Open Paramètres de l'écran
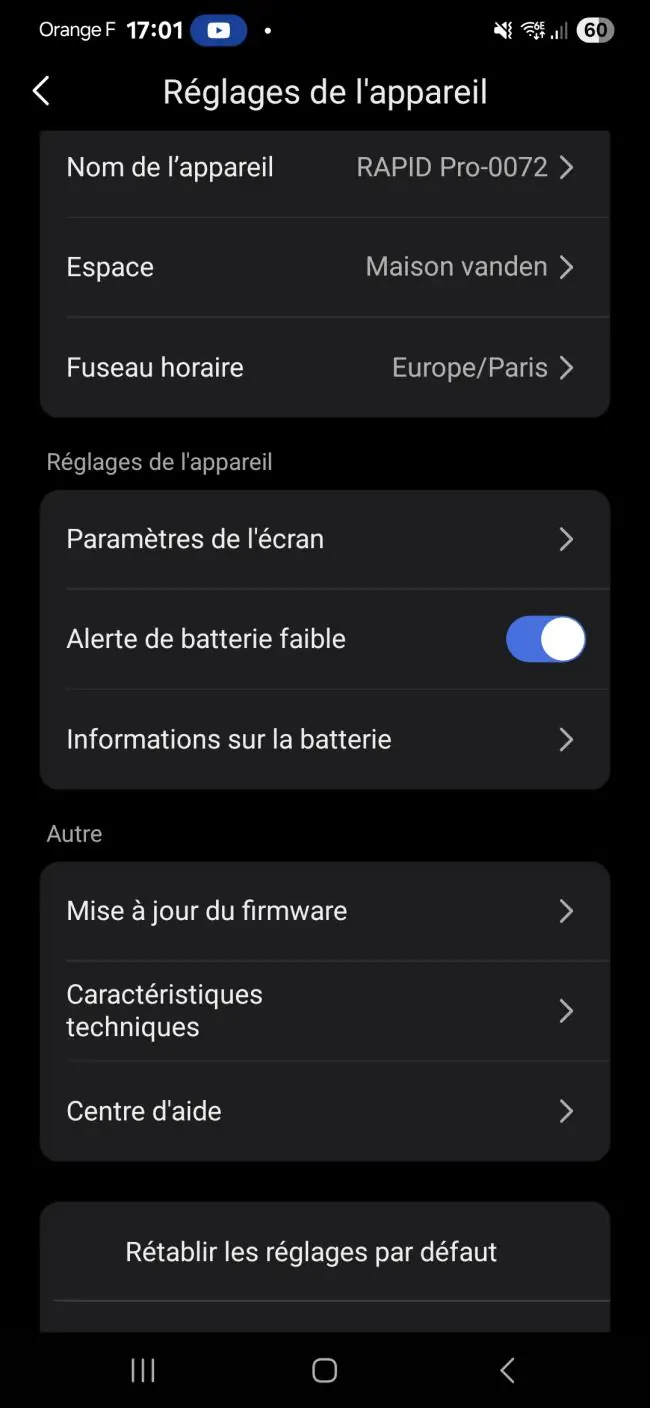The width and height of the screenshot is (650, 1408). click(325, 539)
